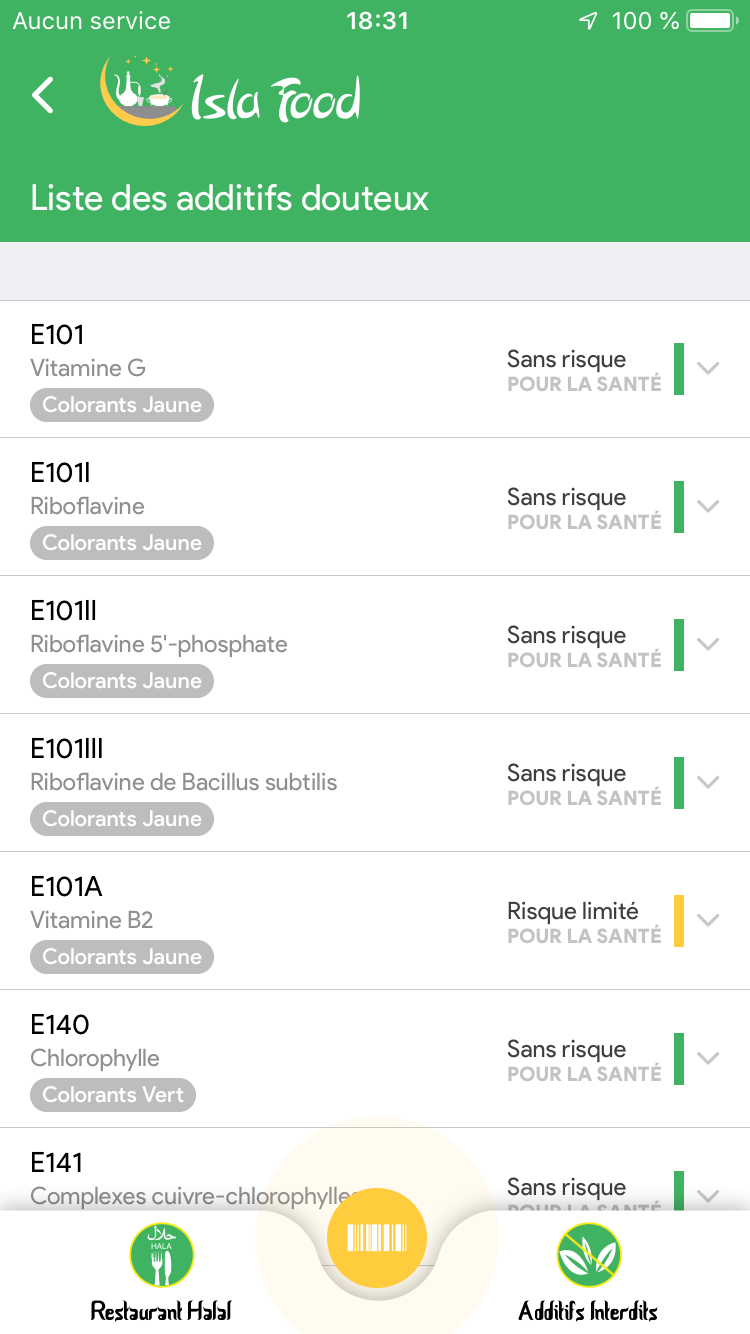Switch to the Restaurant Halal tab
The image size is (750, 1334).
tap(161, 1272)
